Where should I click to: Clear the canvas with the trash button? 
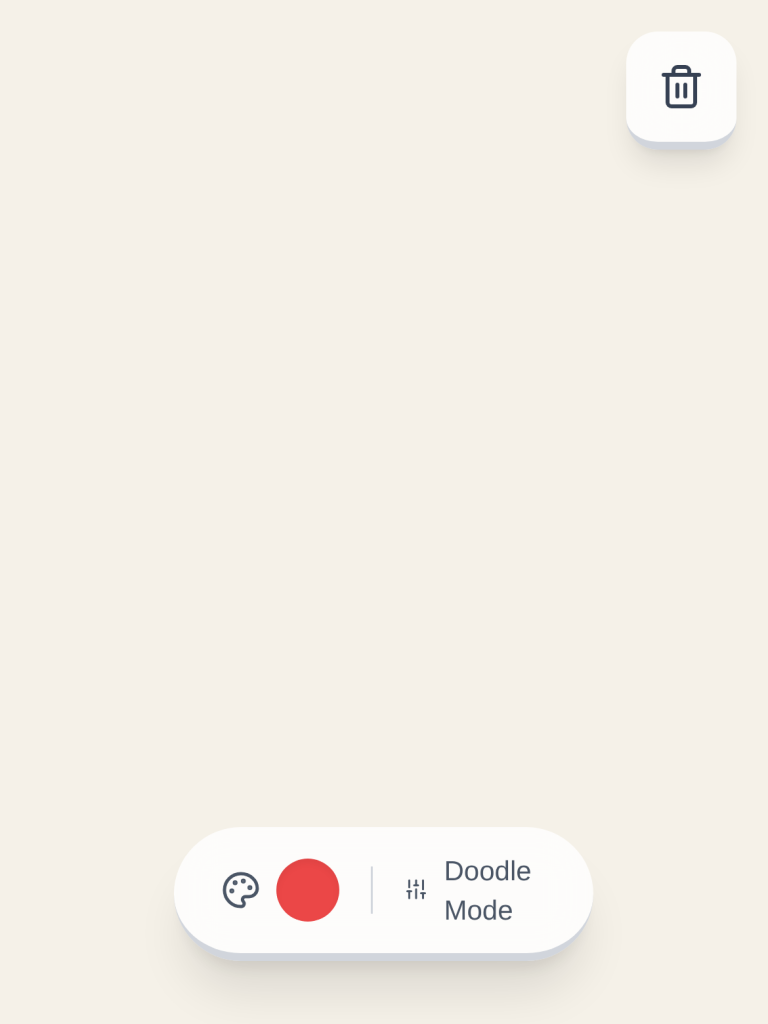(681, 87)
